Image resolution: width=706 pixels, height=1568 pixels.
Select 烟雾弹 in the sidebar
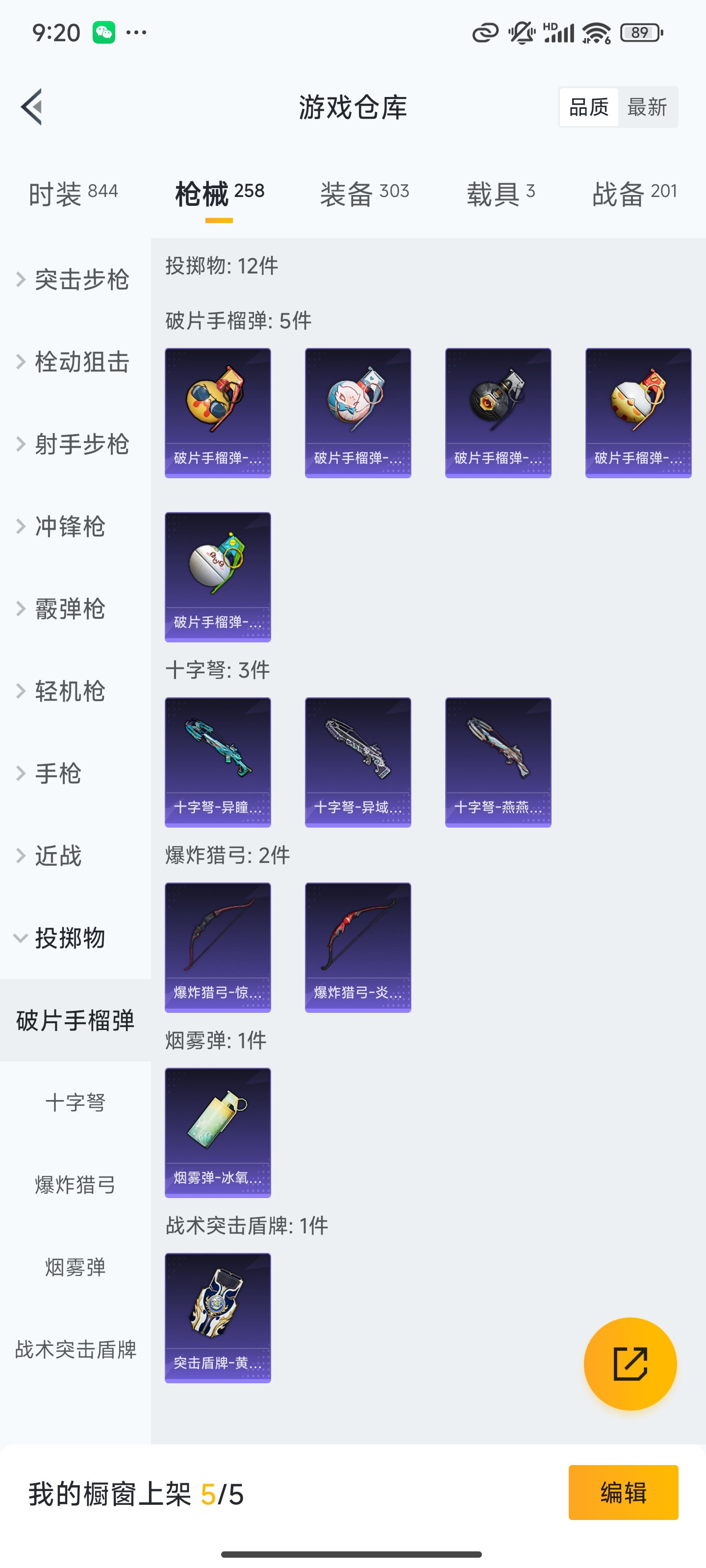pos(76,1267)
